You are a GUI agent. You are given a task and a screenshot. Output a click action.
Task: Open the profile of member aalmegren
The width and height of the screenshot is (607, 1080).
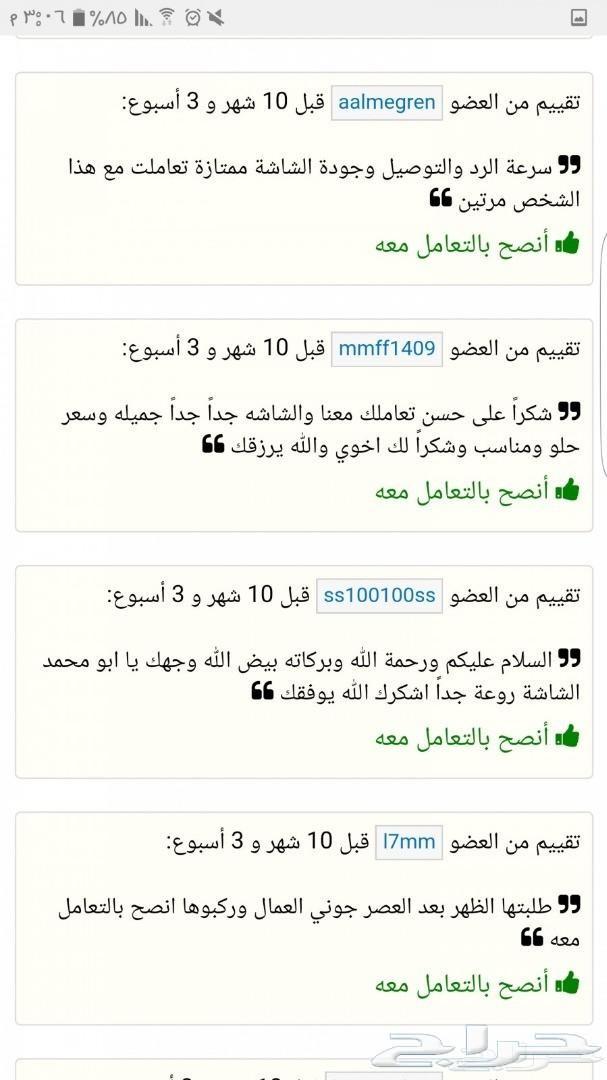coord(387,102)
